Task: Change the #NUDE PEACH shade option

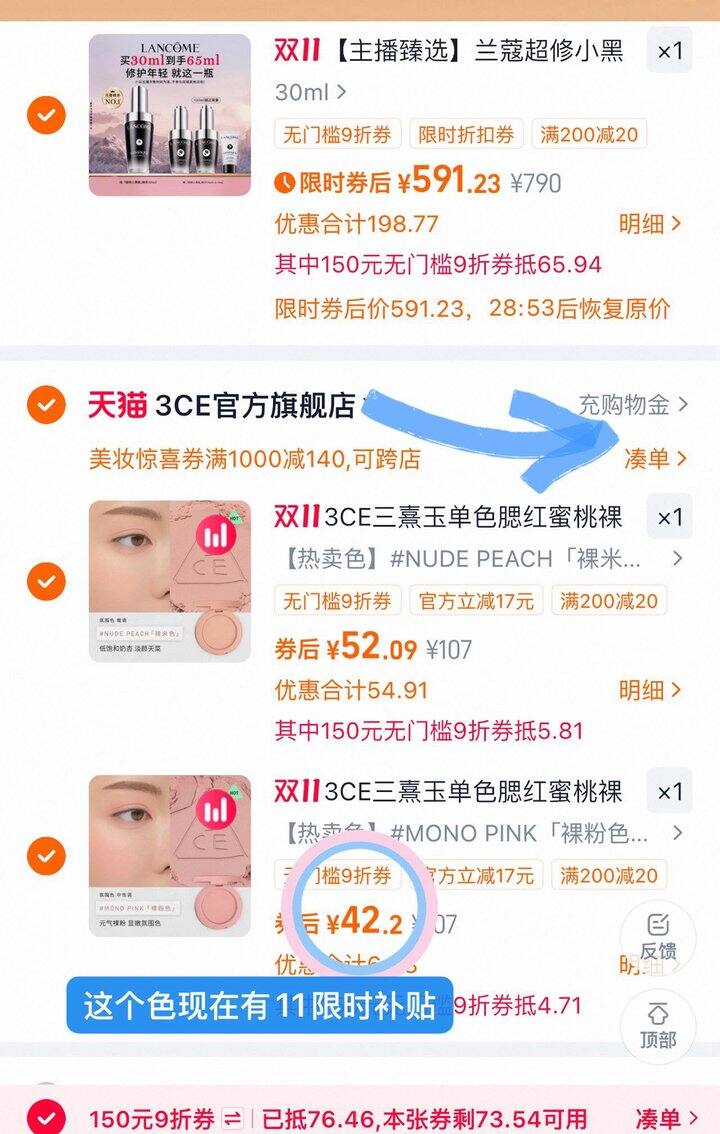Action: pyautogui.click(x=480, y=558)
